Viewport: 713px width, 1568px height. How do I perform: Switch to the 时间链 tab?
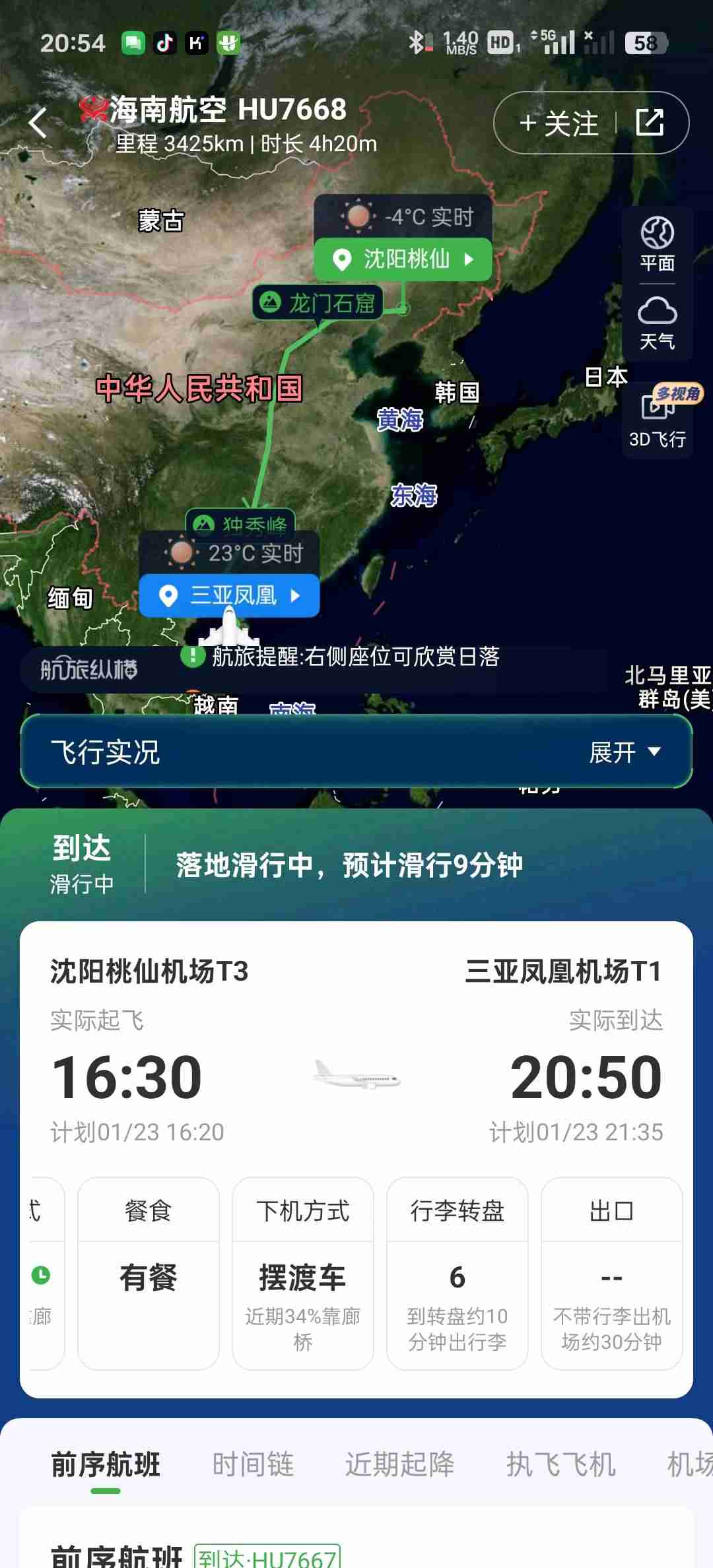click(x=253, y=1465)
